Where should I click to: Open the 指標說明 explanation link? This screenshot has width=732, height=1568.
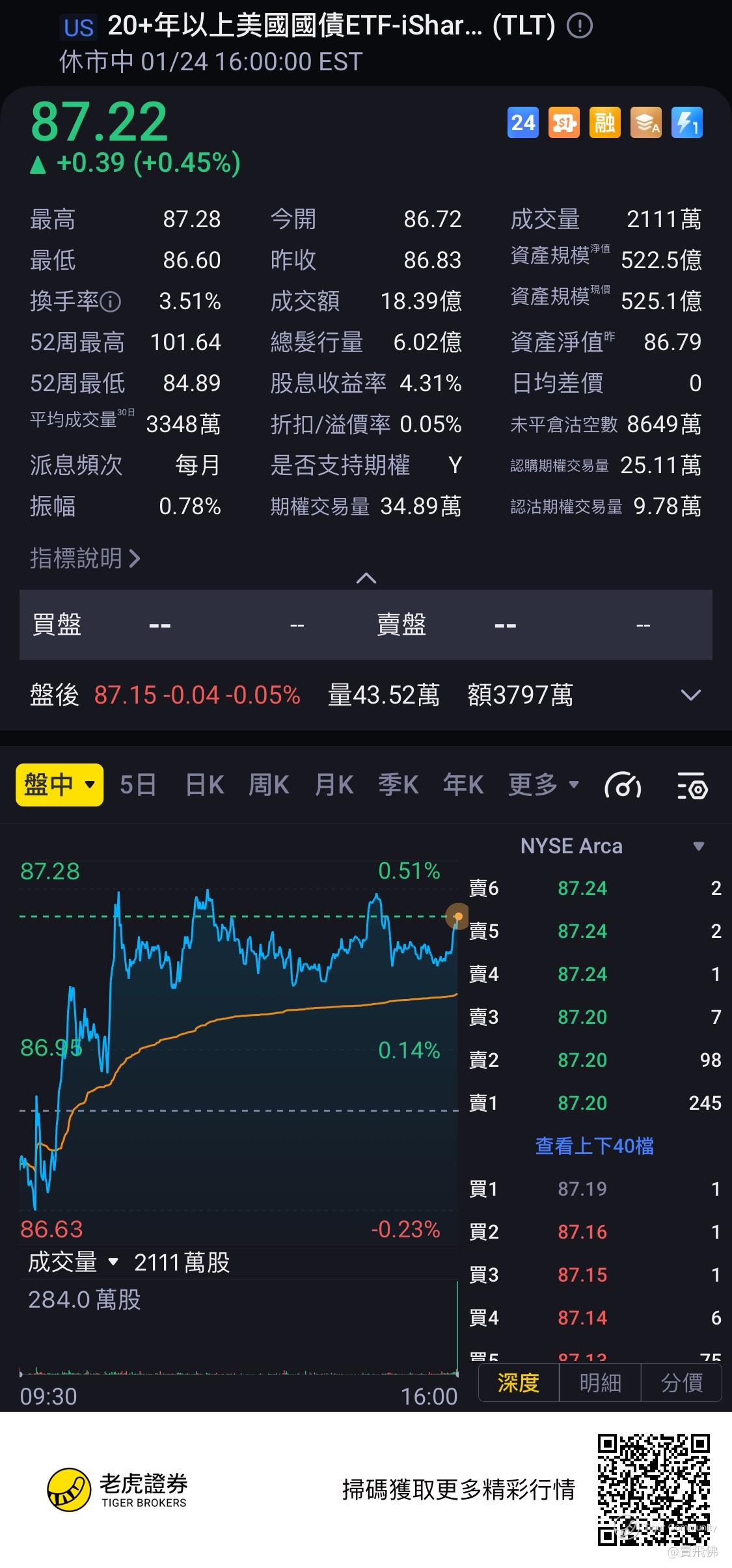pos(85,558)
